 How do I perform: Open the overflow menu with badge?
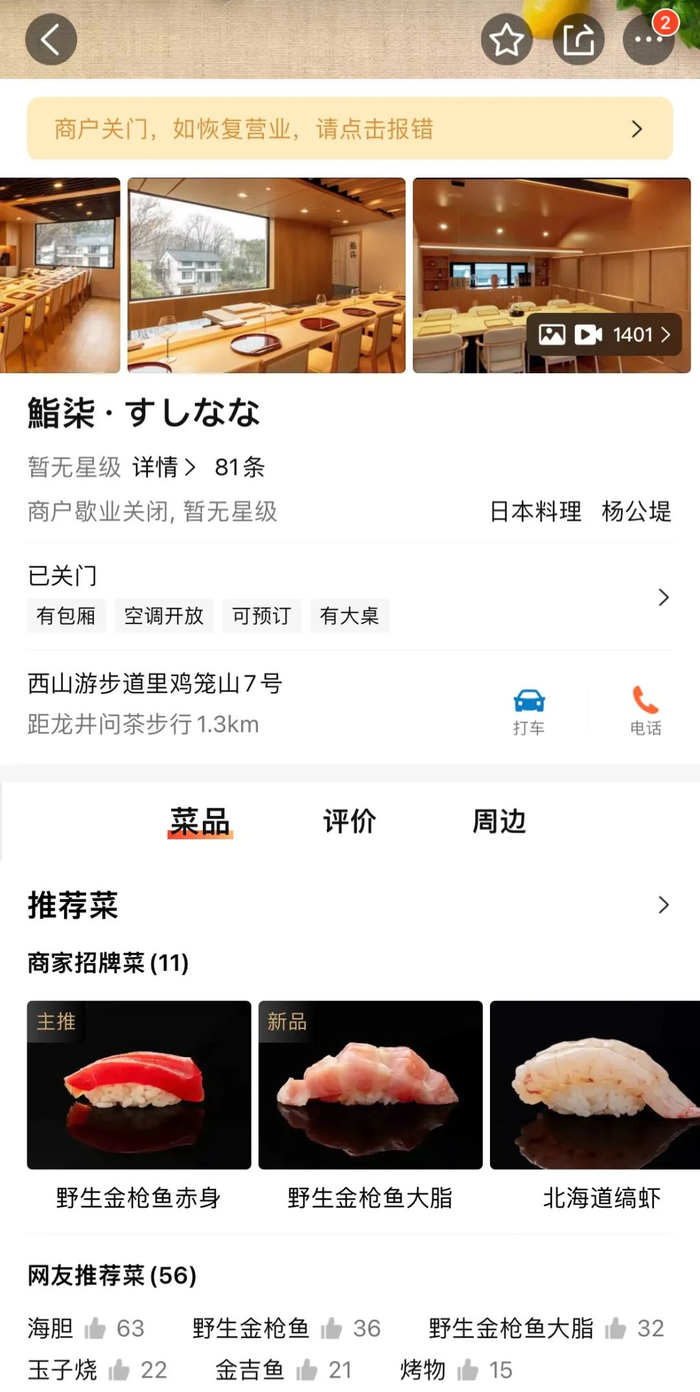click(648, 40)
